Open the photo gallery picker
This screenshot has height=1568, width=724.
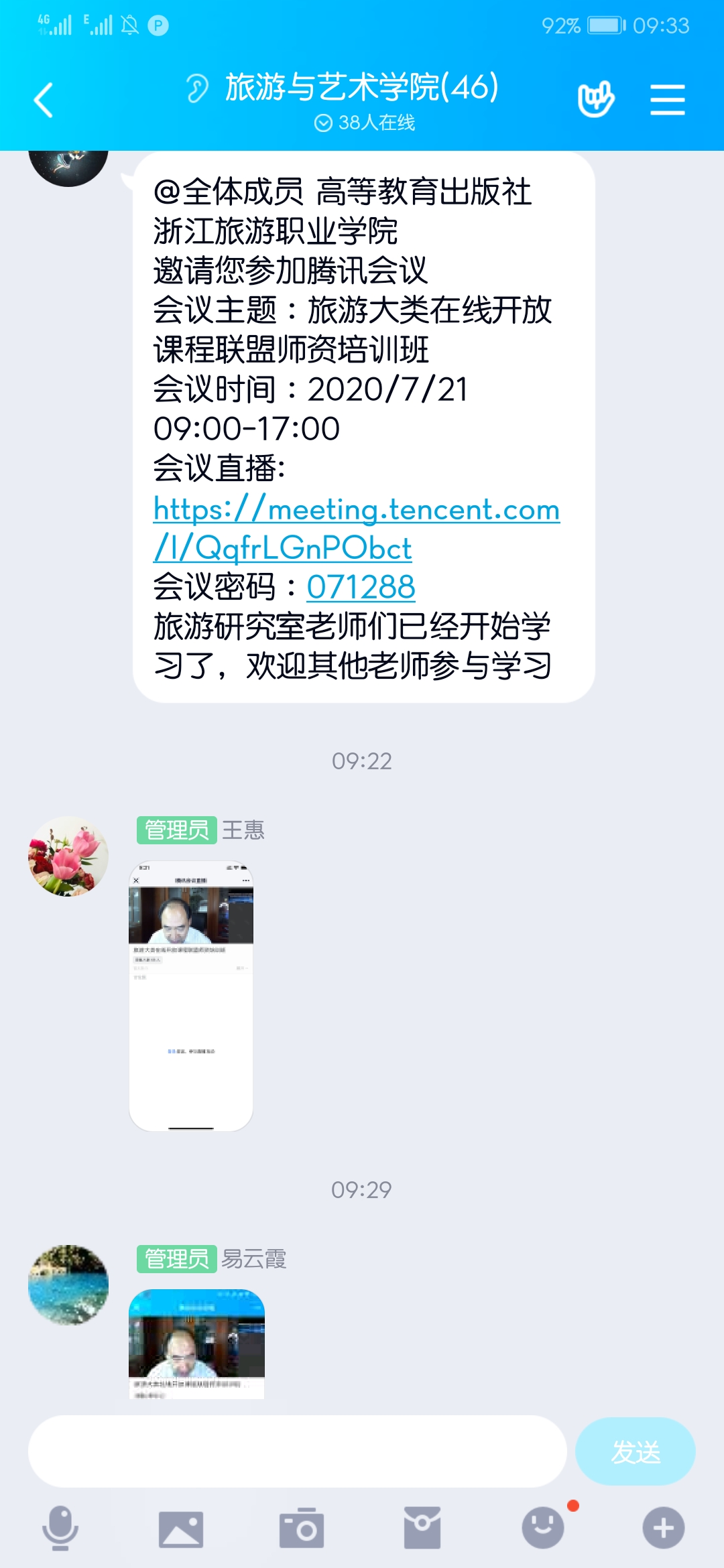[181, 1529]
